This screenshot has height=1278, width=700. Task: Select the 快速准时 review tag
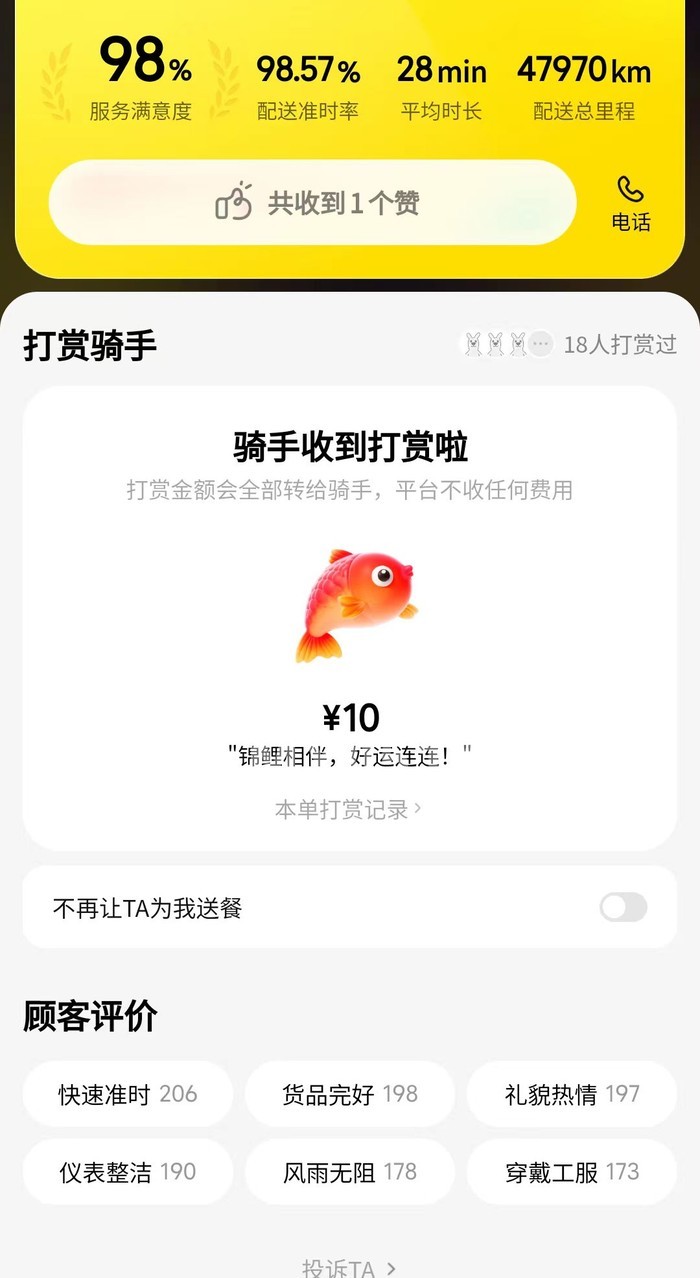pos(128,1094)
